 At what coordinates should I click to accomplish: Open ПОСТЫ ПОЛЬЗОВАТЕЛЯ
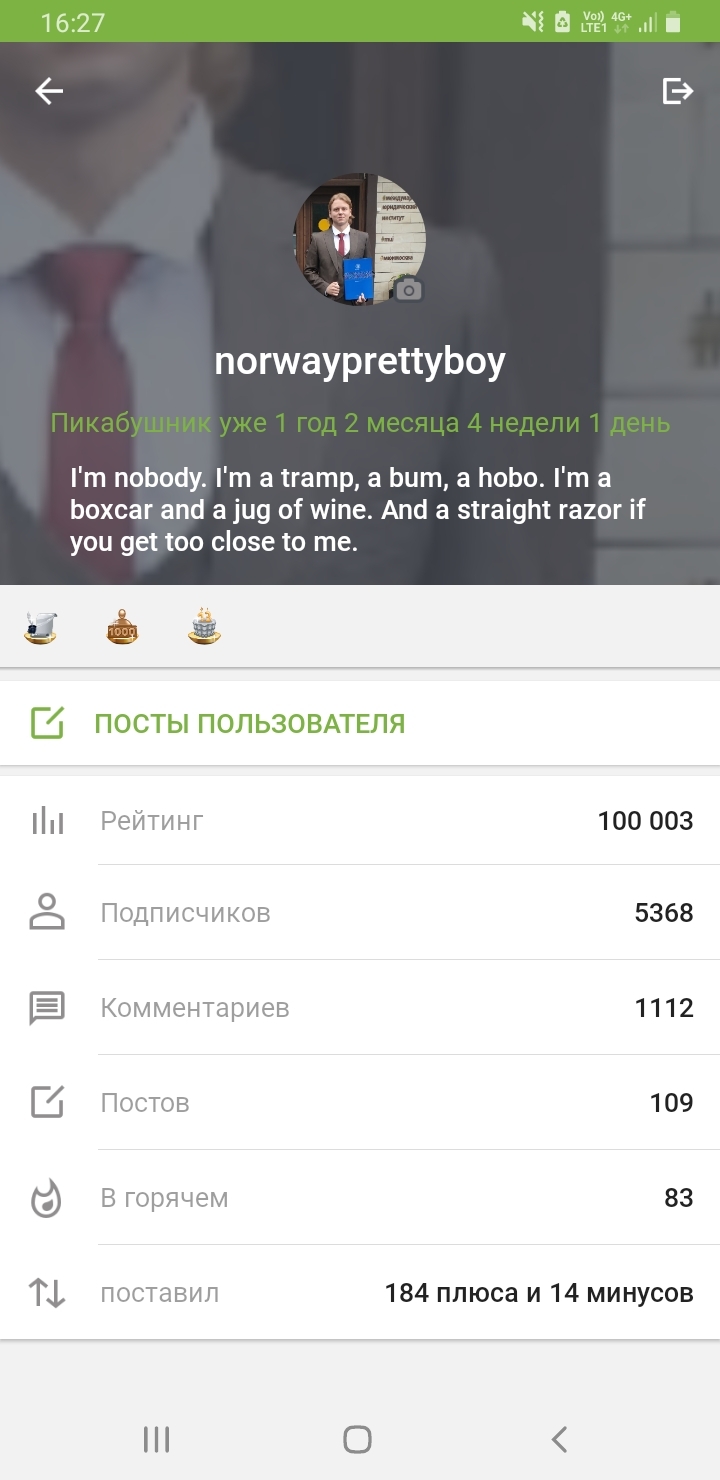[249, 723]
